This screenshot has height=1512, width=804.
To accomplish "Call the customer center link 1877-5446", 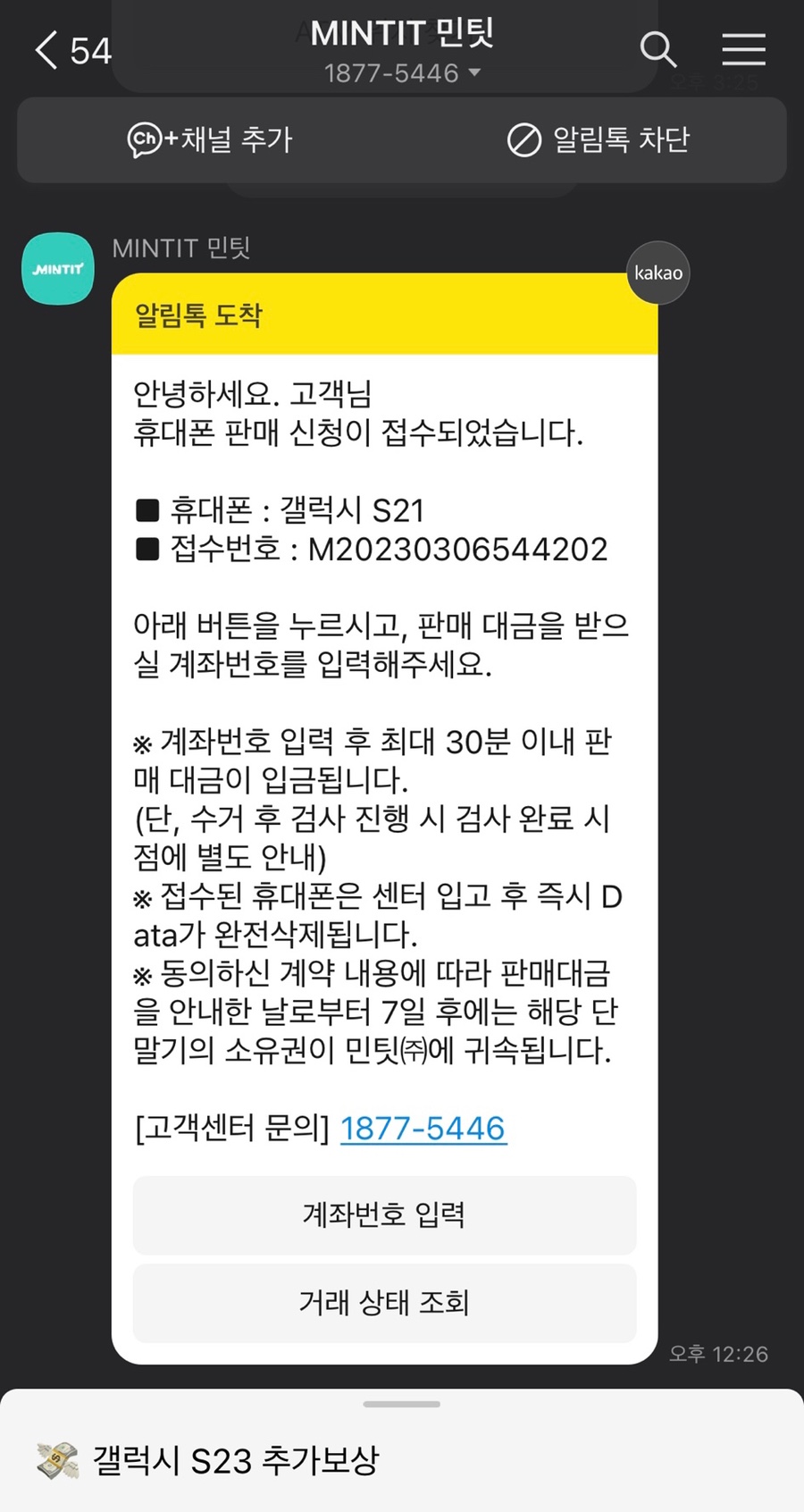I will coord(423,1129).
